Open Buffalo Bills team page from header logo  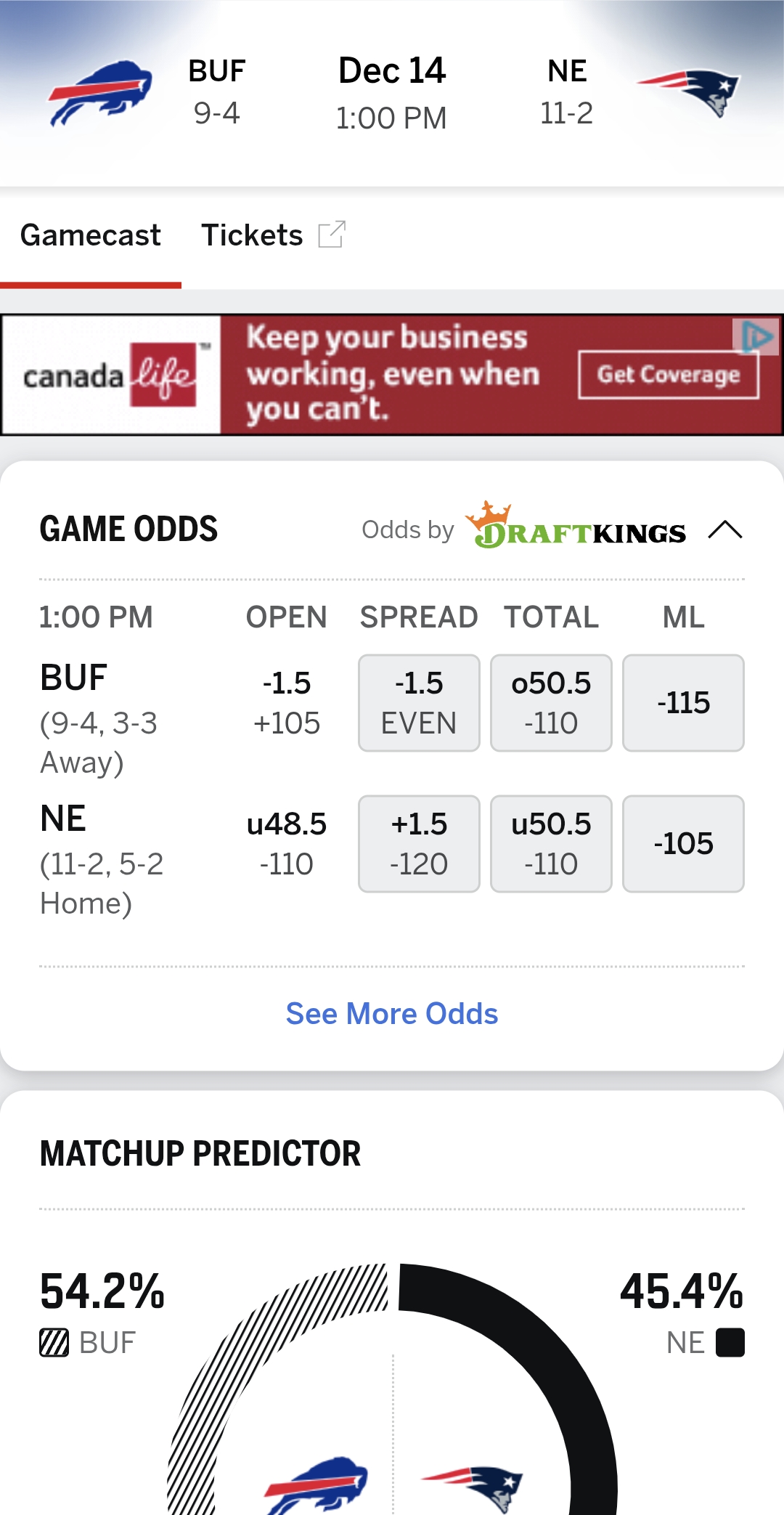tap(100, 93)
